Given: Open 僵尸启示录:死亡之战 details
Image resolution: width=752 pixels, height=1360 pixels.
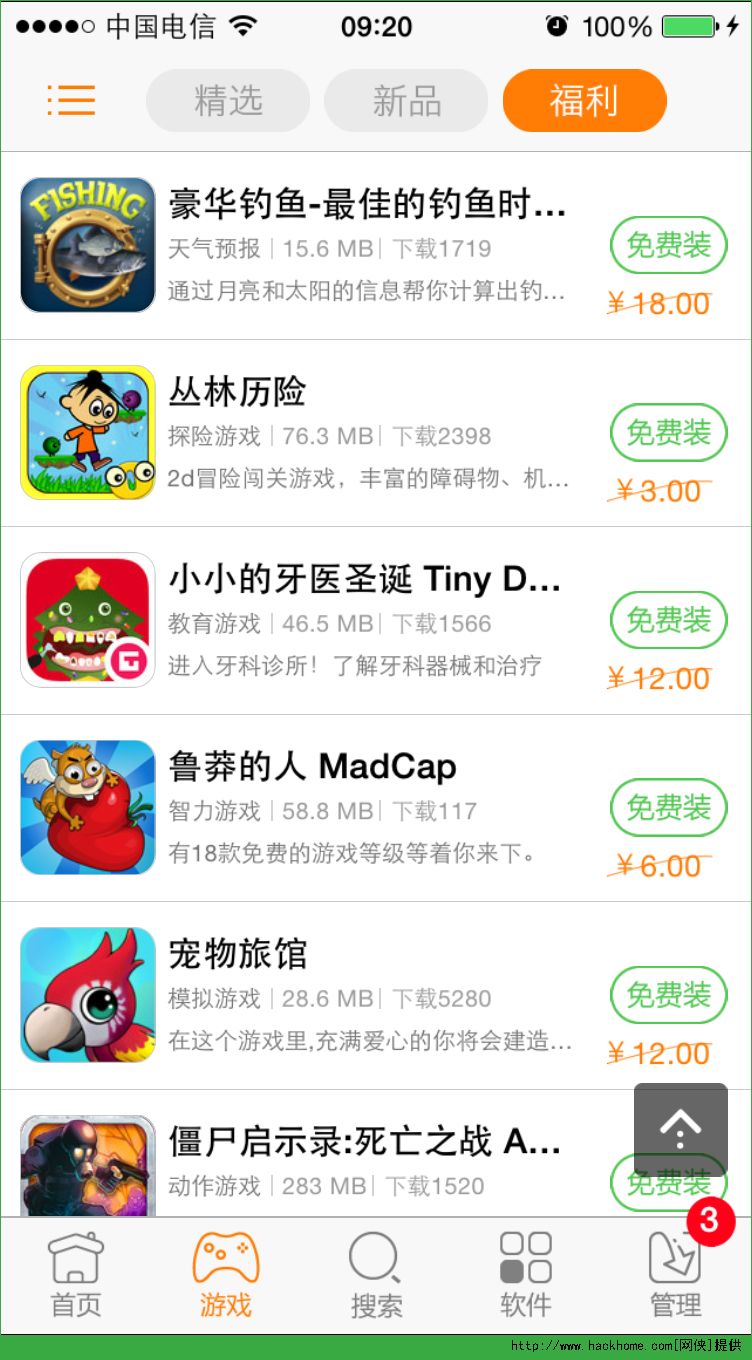Looking at the screenshot, I should pos(364,1141).
